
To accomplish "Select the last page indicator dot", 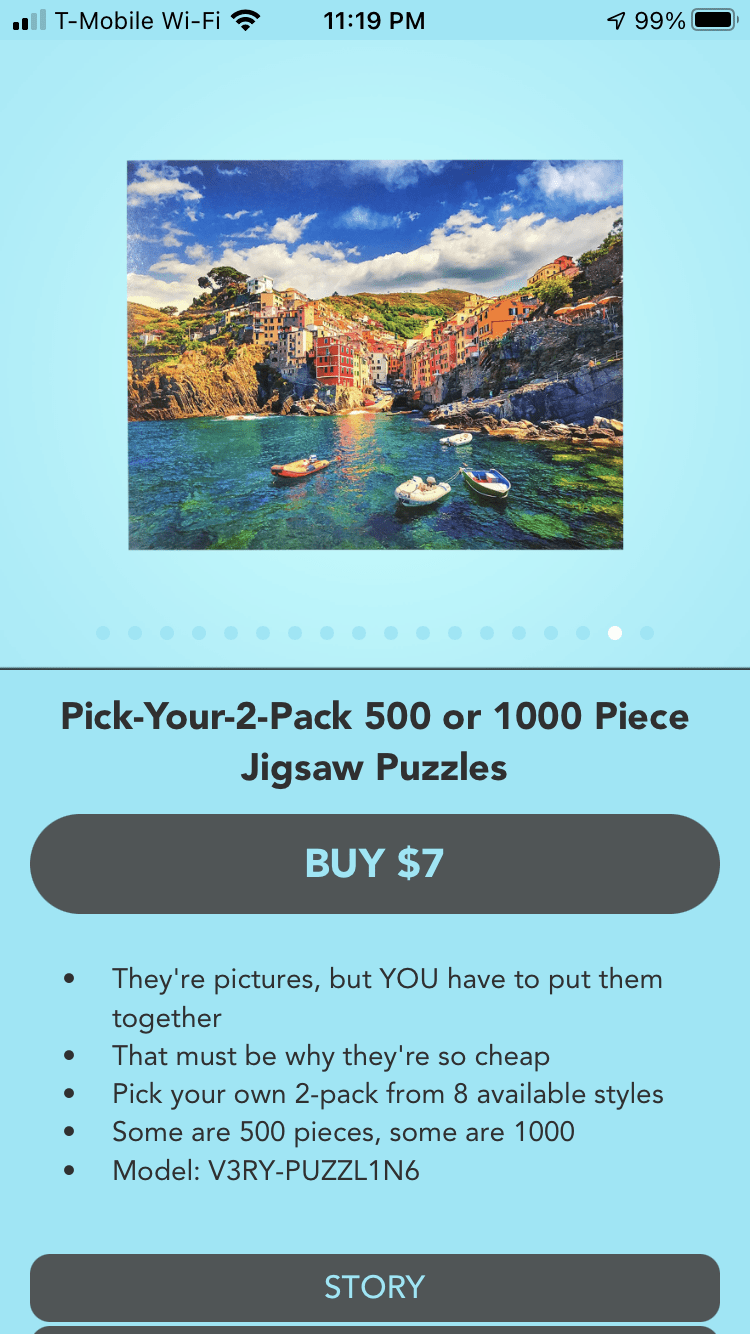I will point(646,633).
